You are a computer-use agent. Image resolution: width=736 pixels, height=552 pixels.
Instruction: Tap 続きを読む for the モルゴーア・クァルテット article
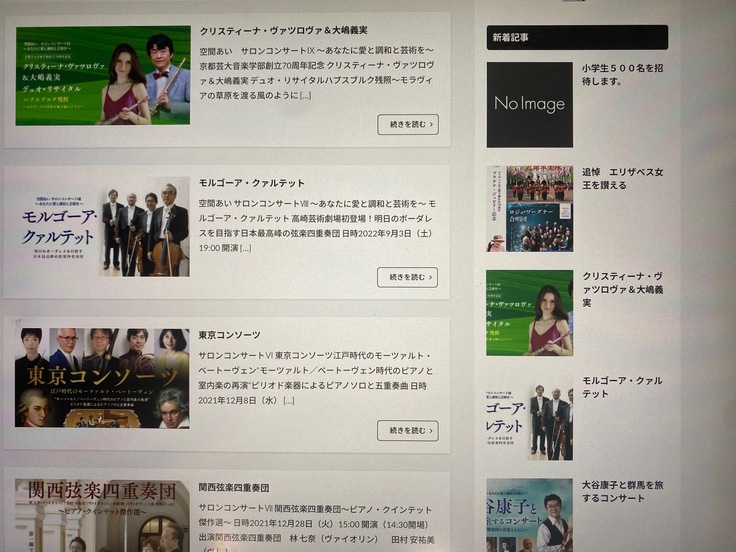pos(407,277)
